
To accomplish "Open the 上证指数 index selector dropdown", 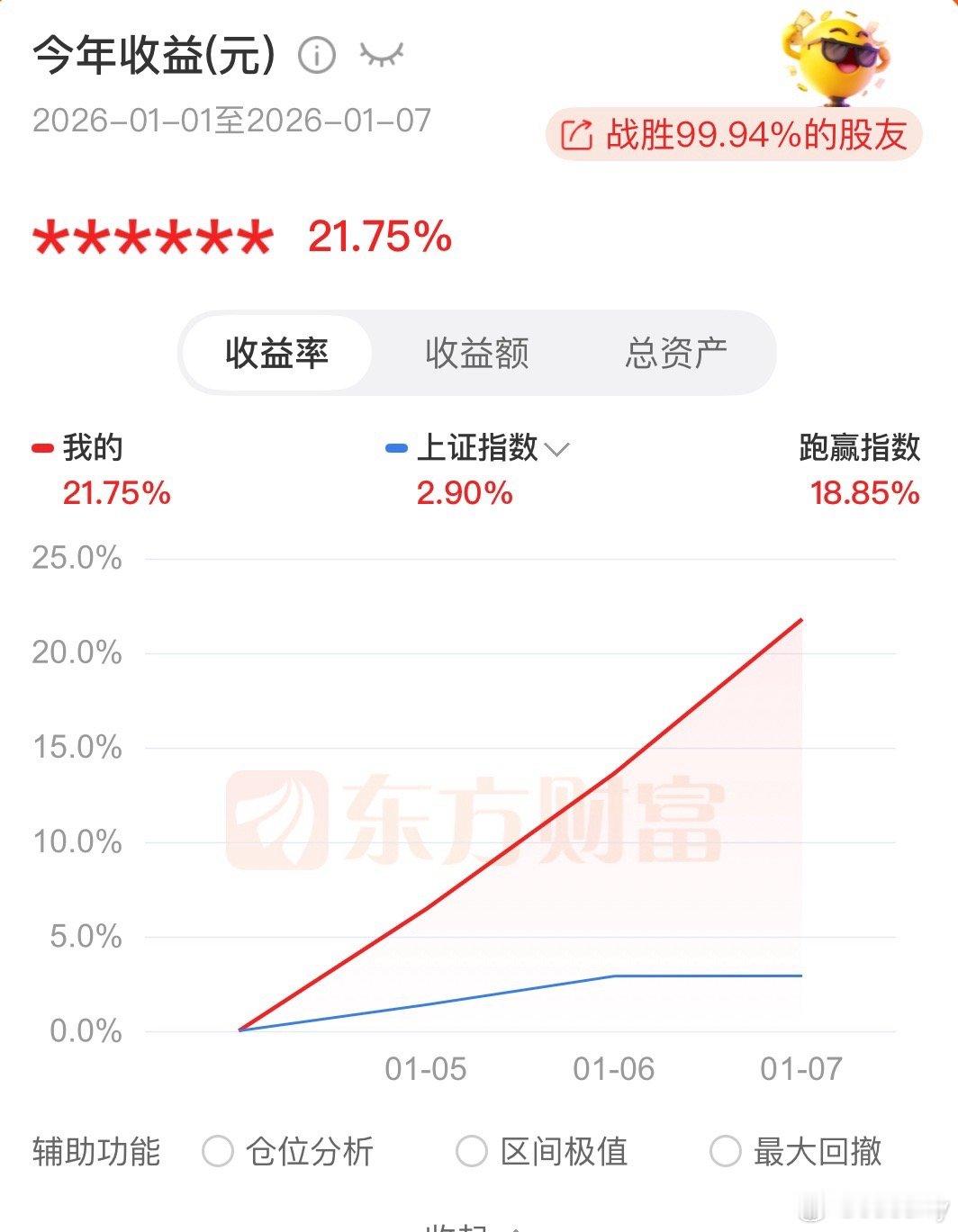I will pos(559,448).
